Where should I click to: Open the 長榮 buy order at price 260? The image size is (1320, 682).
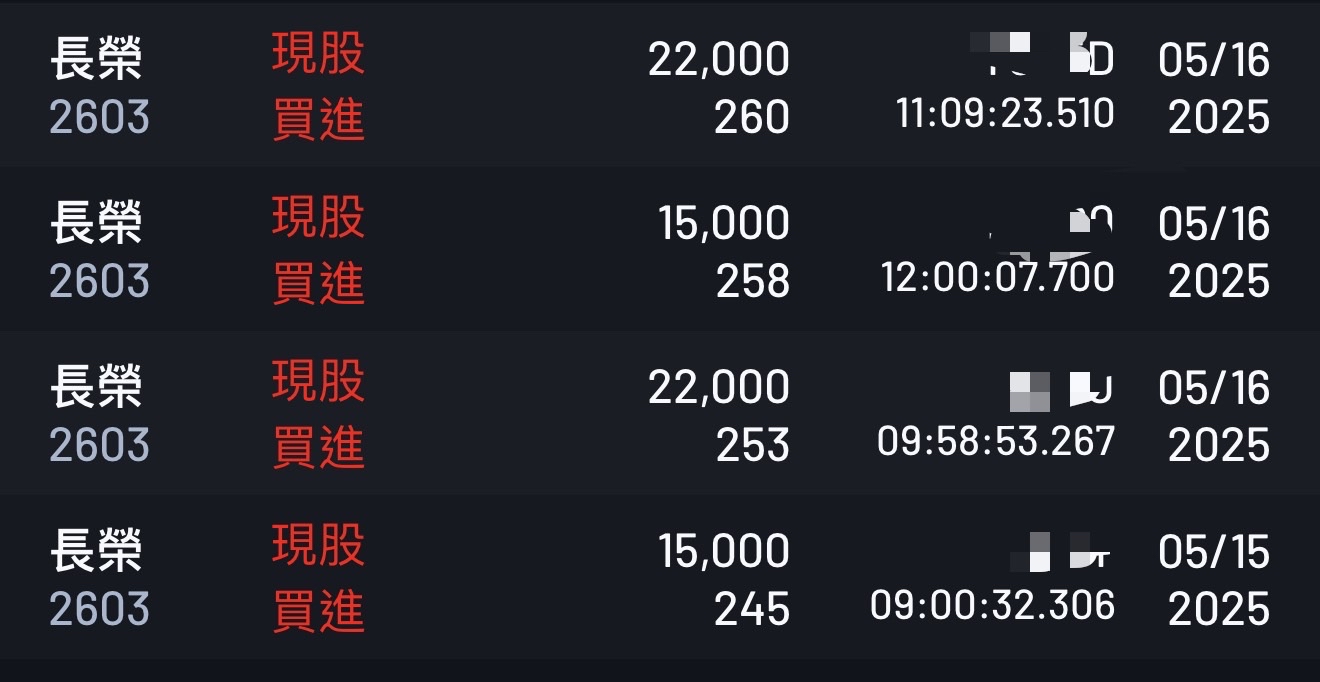pos(660,88)
